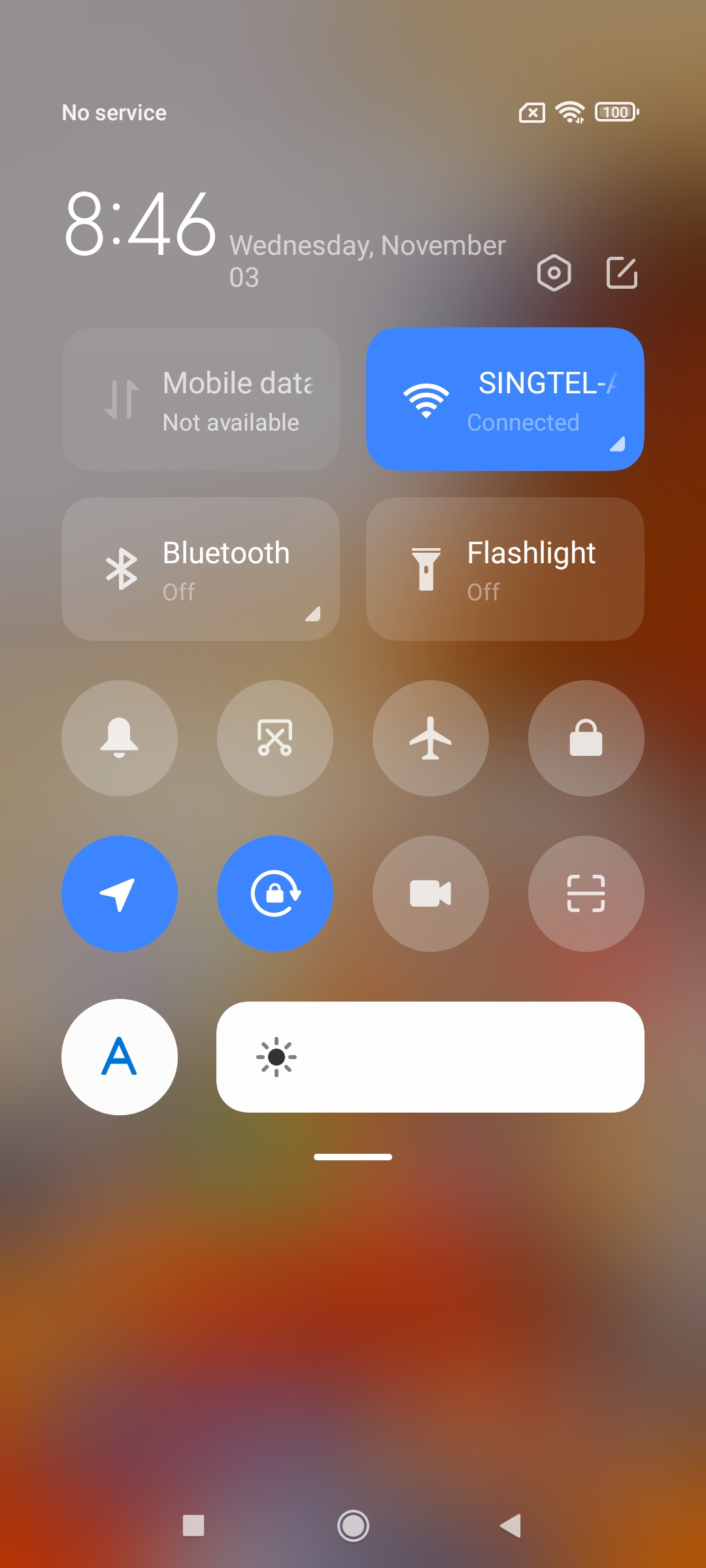Screen dimensions: 706x1568
Task: Set brightness on the slider
Action: [x=430, y=1057]
